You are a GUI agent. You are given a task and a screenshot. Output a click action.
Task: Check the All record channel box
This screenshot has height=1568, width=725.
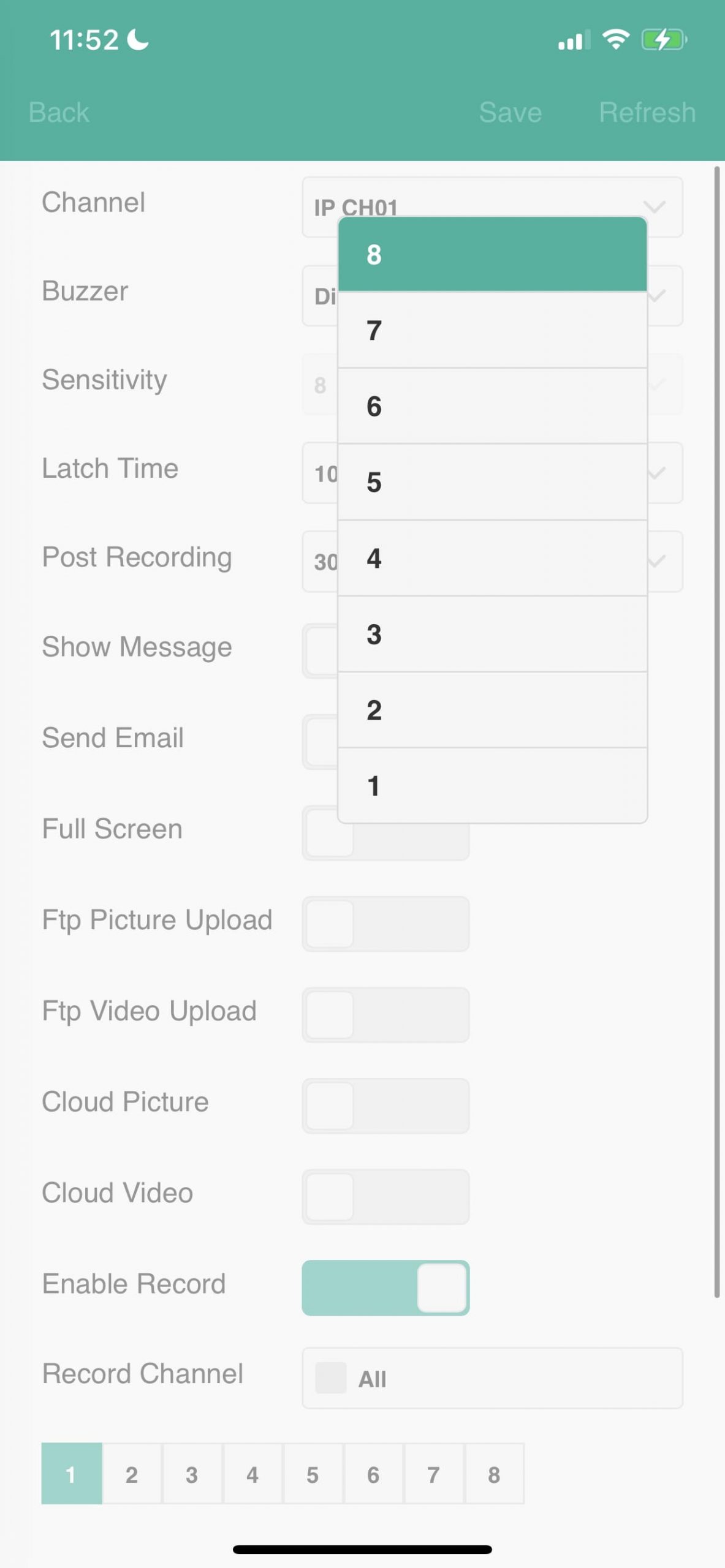point(331,1378)
